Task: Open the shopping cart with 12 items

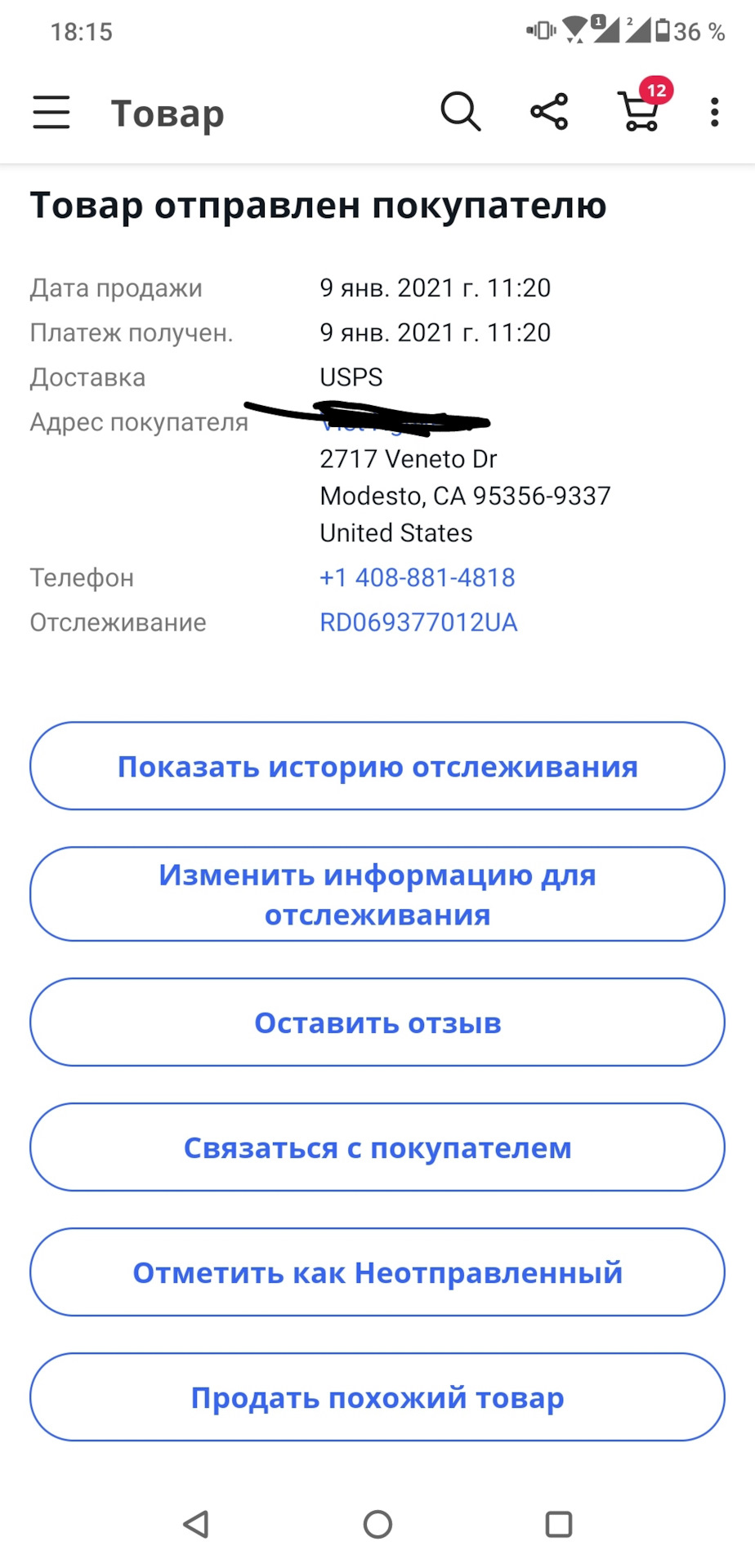Action: (x=641, y=110)
